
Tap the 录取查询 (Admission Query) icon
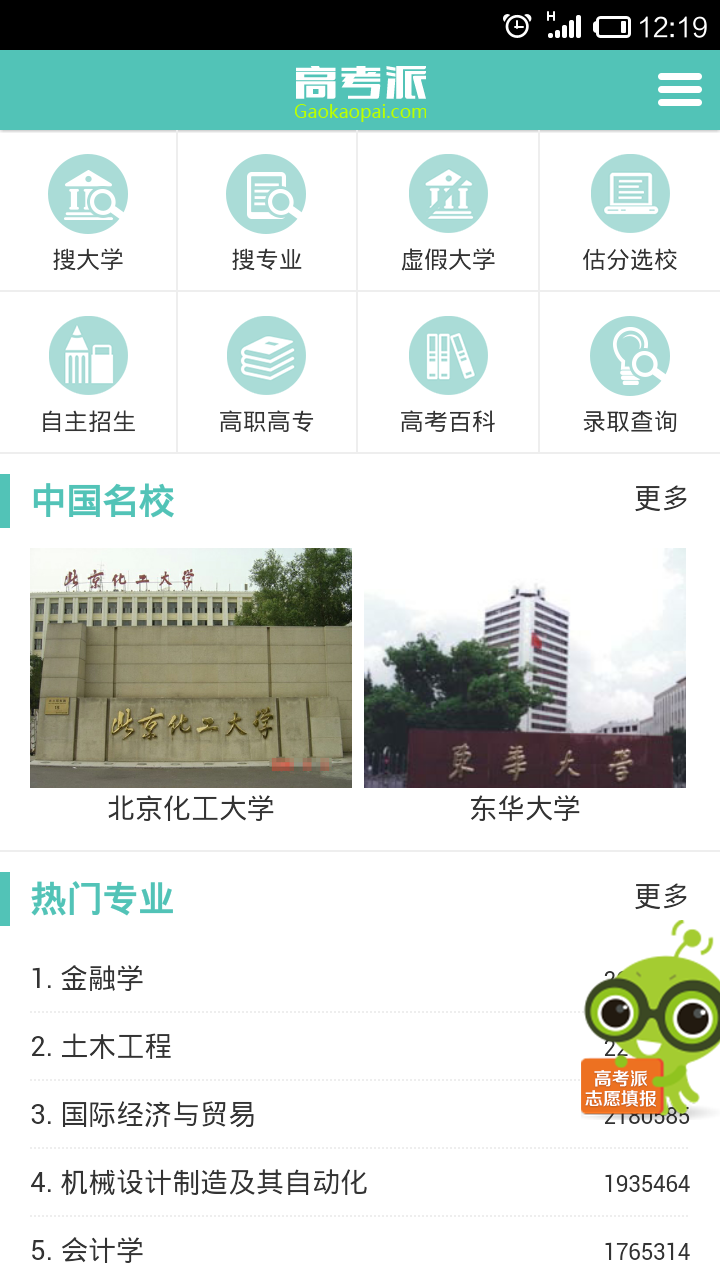coord(630,355)
